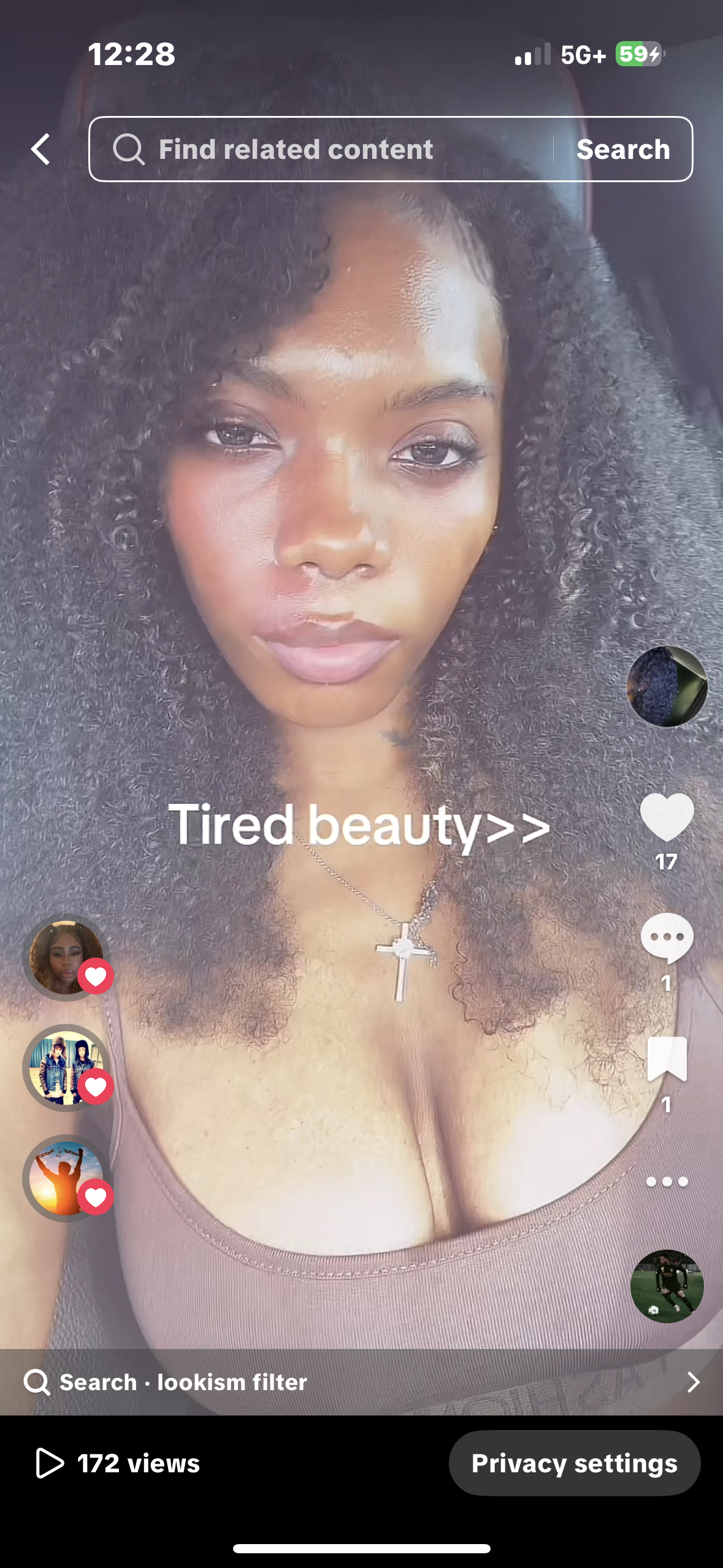Image resolution: width=723 pixels, height=1568 pixels.
Task: Open the three-dot more options menu
Action: [x=667, y=1181]
